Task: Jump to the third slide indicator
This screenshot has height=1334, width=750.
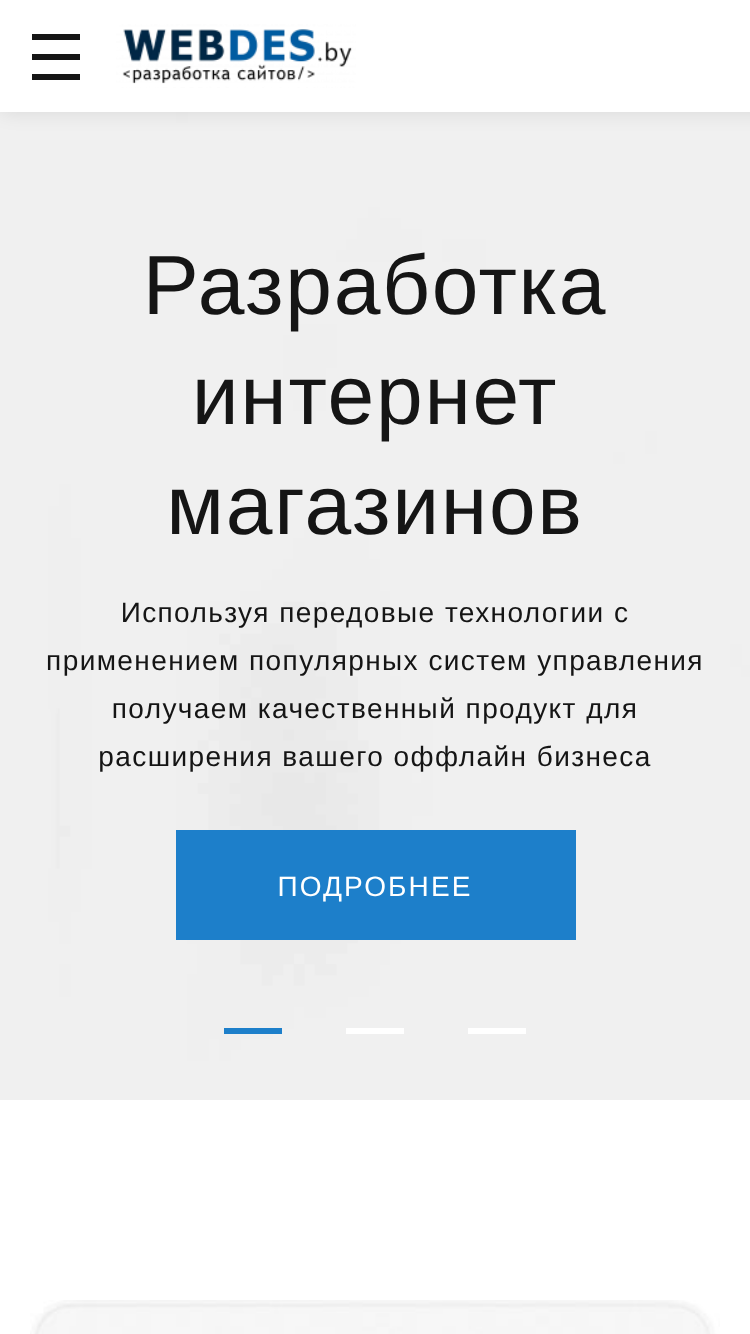Action: point(497,1030)
